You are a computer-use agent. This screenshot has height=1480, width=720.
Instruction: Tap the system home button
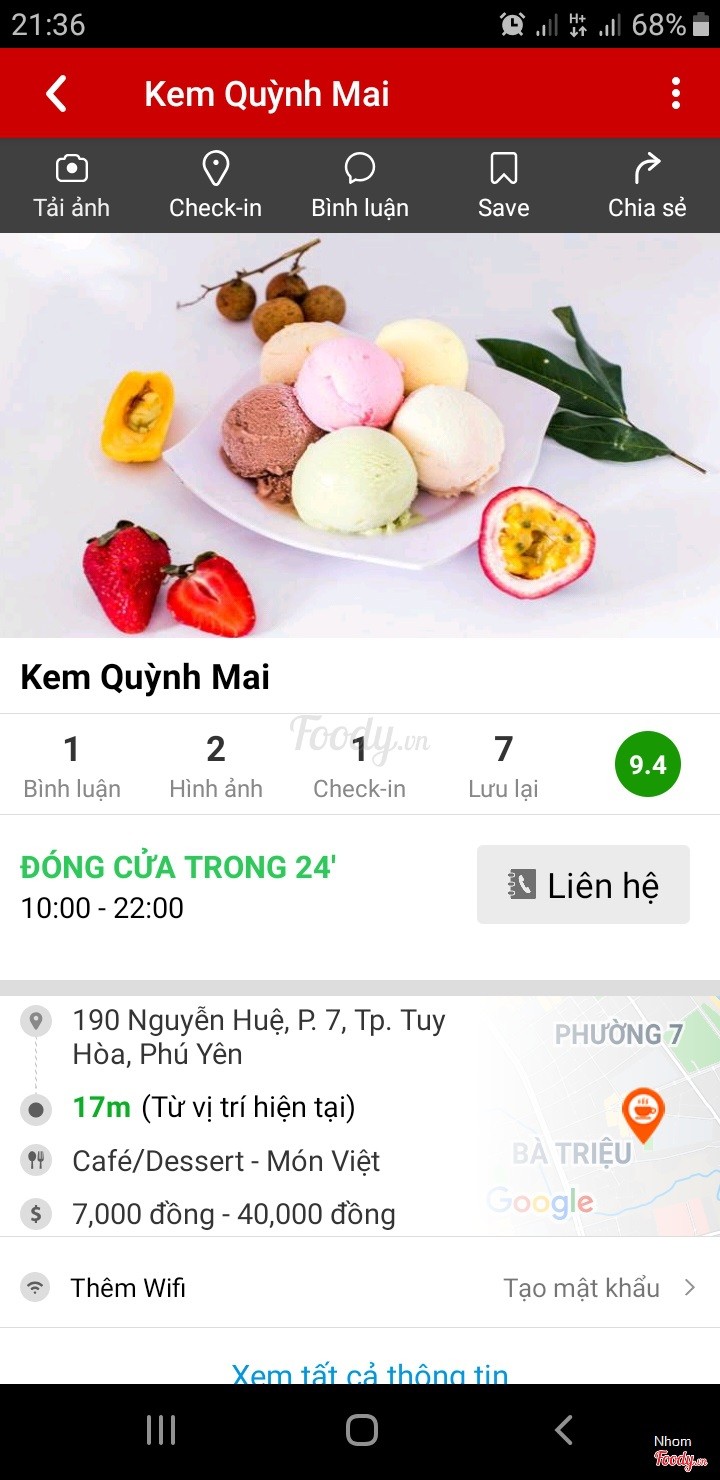click(x=361, y=1430)
